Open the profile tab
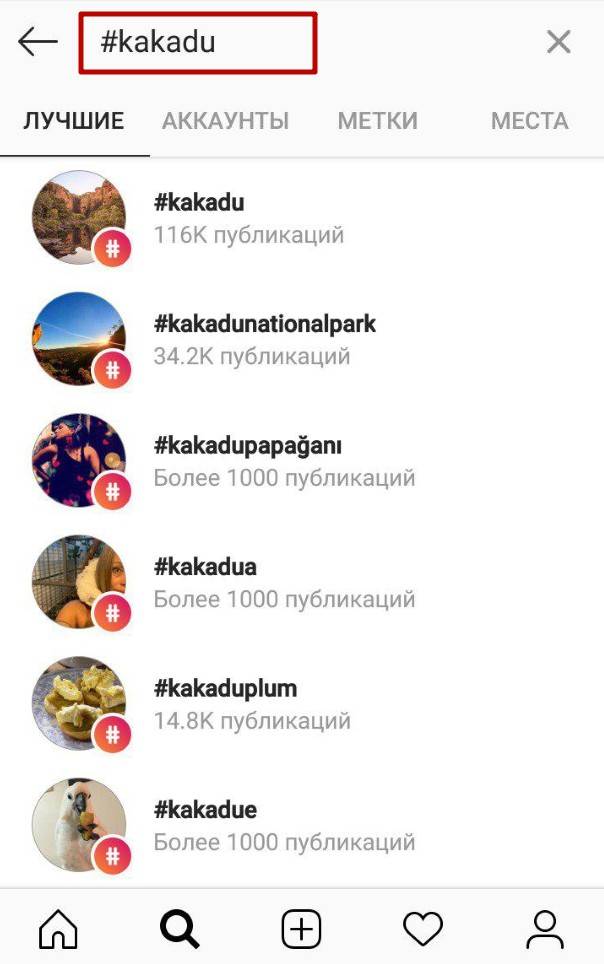This screenshot has width=604, height=964. coord(545,929)
